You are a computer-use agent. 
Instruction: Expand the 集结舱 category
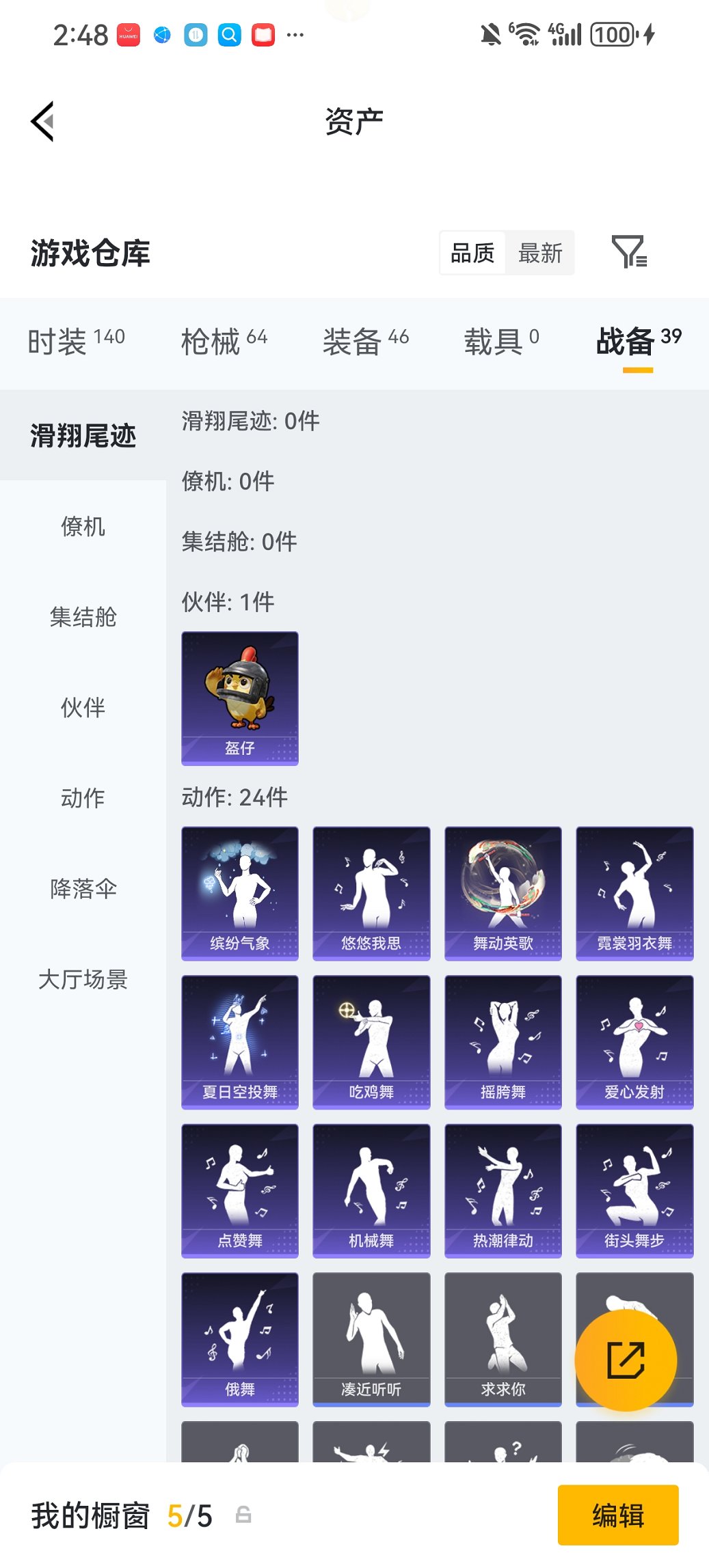[82, 618]
